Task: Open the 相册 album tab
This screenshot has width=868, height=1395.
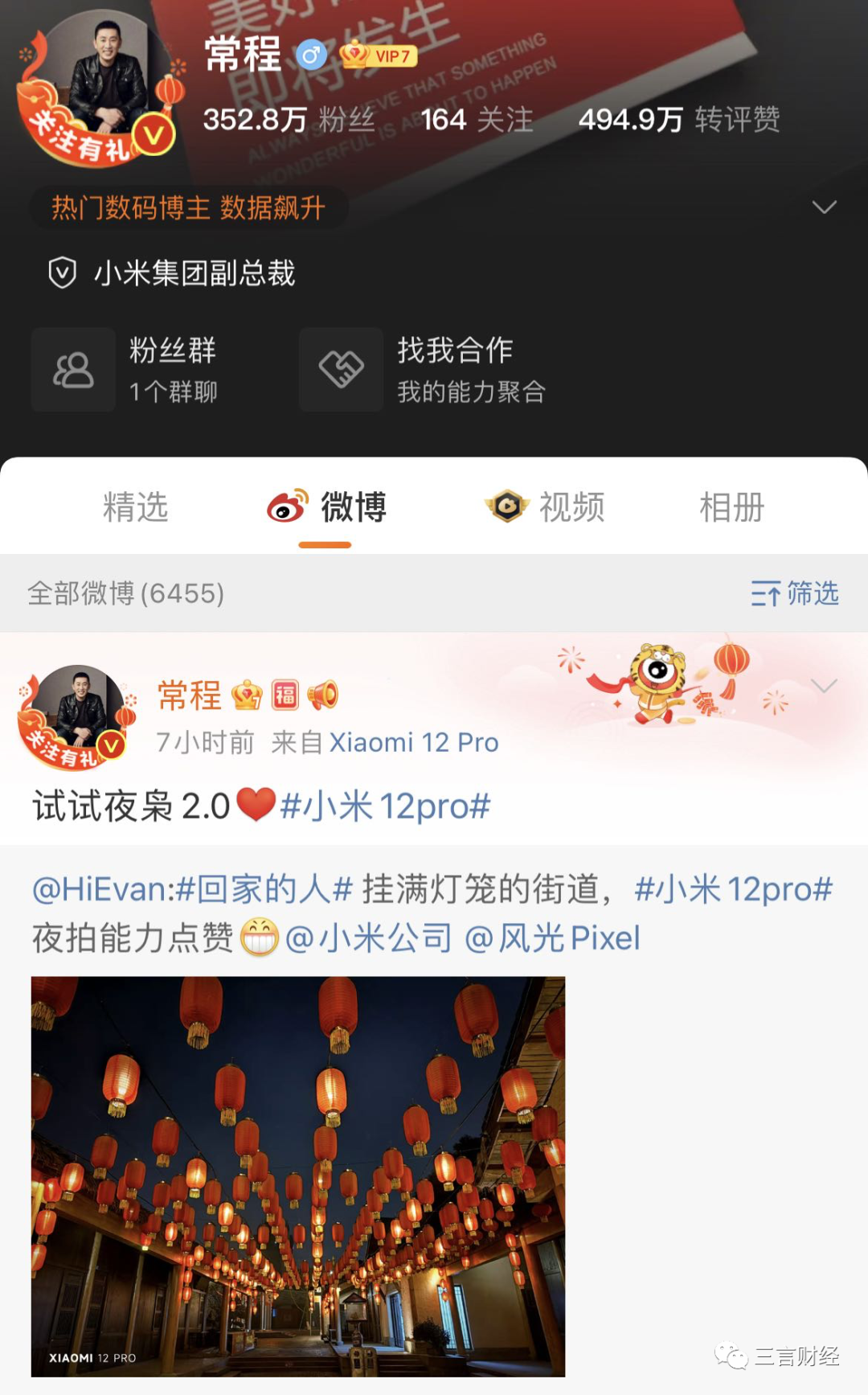Action: [731, 507]
